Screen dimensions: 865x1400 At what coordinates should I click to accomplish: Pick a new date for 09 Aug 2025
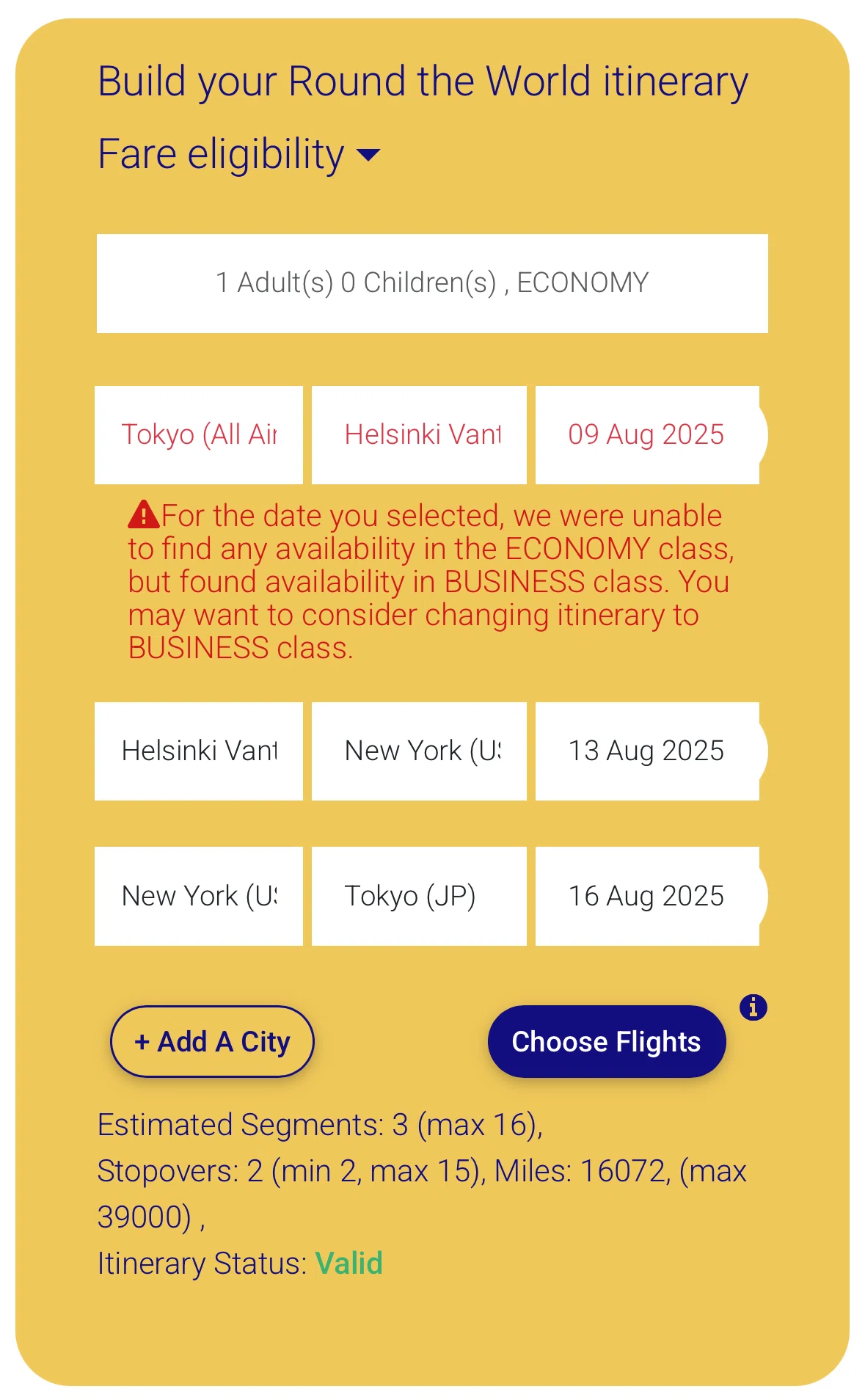(651, 435)
